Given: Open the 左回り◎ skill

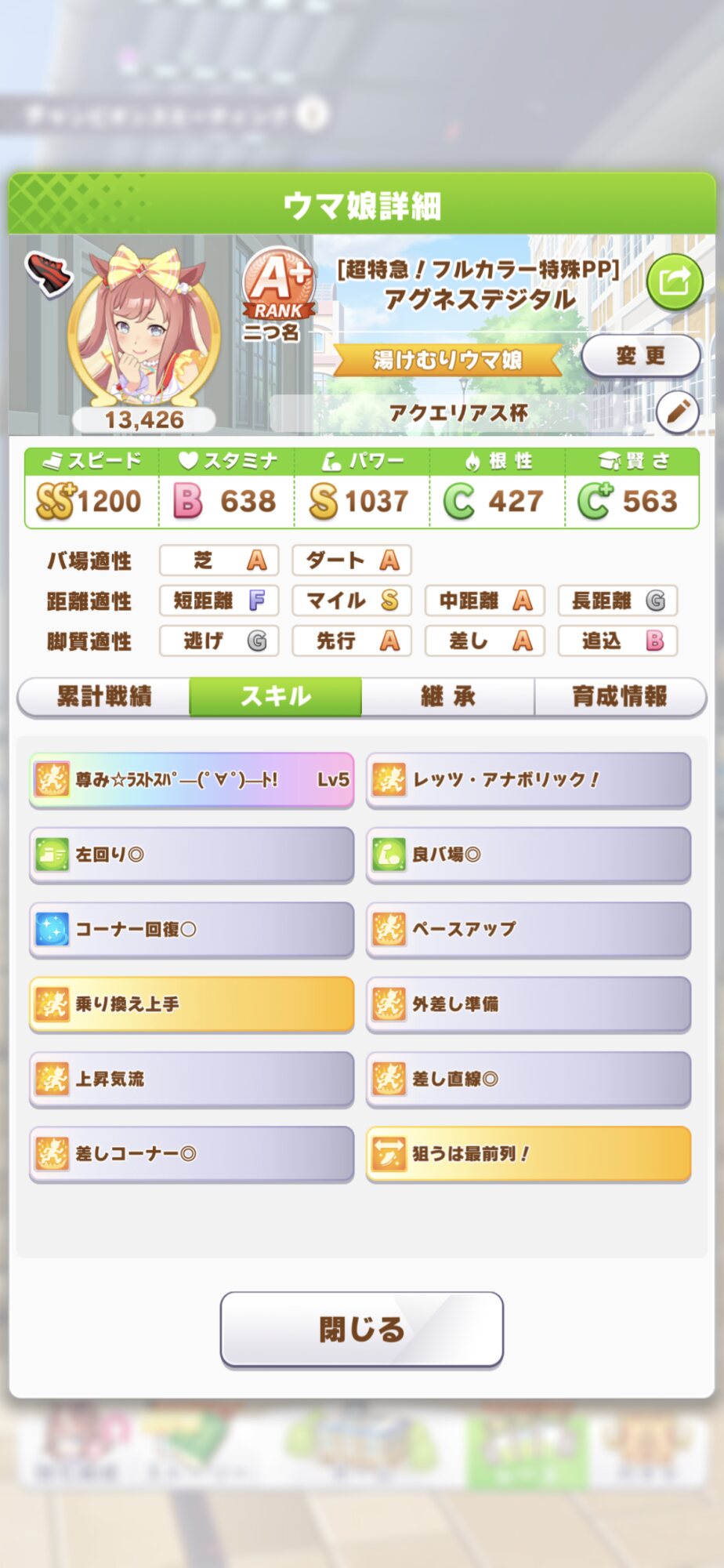Looking at the screenshot, I should (x=192, y=854).
